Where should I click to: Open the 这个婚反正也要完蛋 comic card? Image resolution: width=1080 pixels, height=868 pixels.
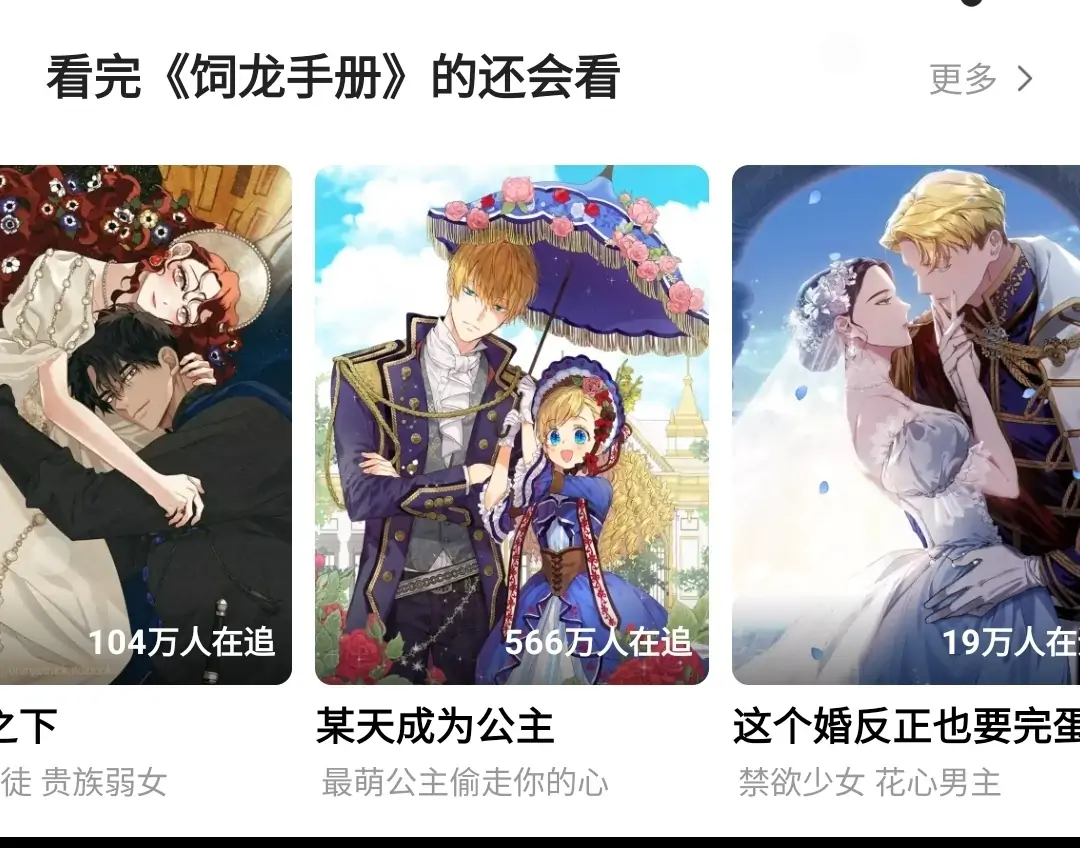pyautogui.click(x=906, y=425)
